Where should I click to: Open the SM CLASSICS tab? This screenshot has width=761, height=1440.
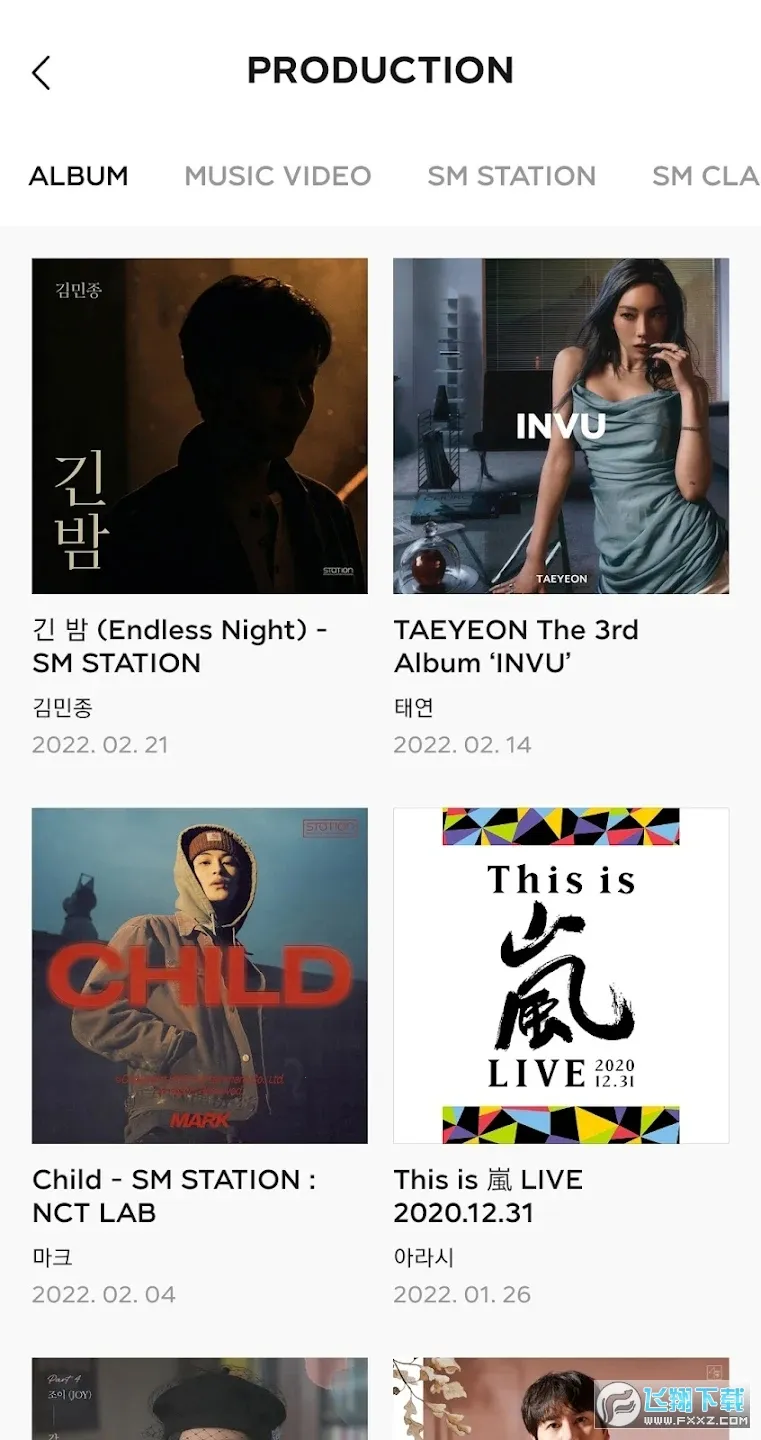[705, 176]
